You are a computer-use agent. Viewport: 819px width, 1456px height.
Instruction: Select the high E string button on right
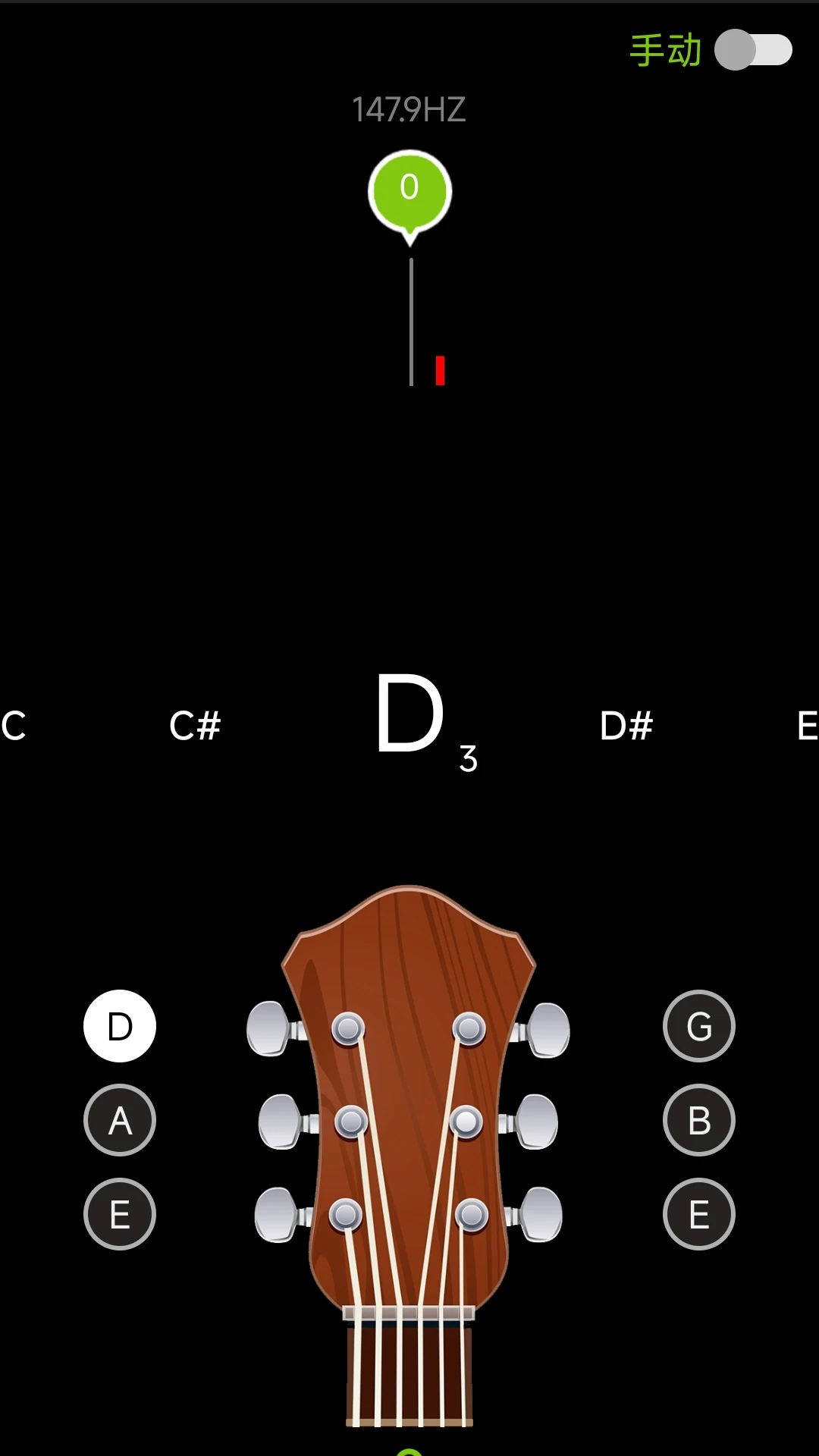(698, 1214)
